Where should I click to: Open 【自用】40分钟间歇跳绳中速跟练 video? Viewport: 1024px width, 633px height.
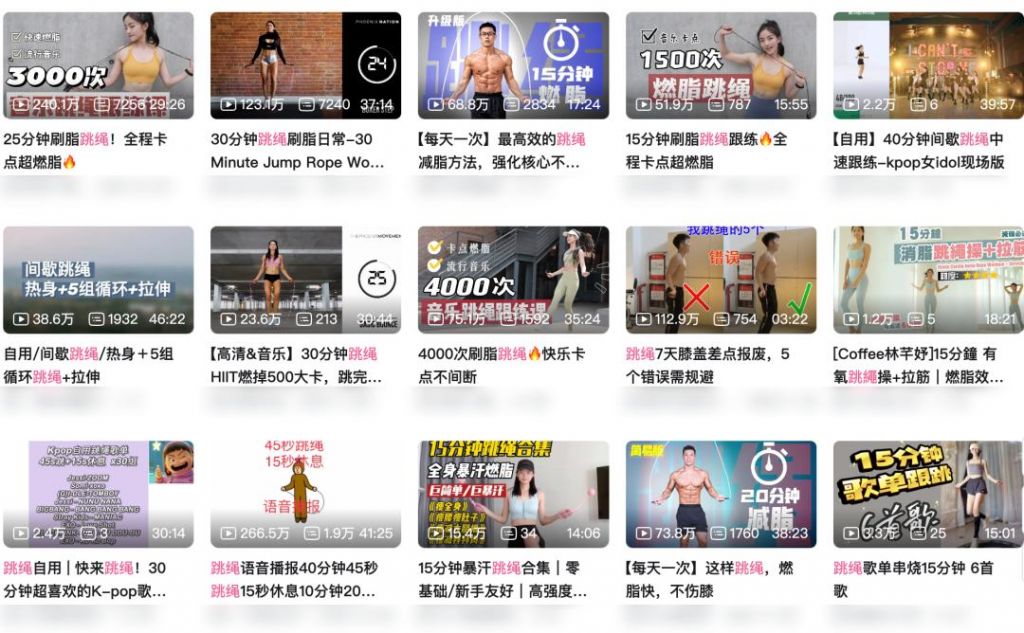point(928,65)
